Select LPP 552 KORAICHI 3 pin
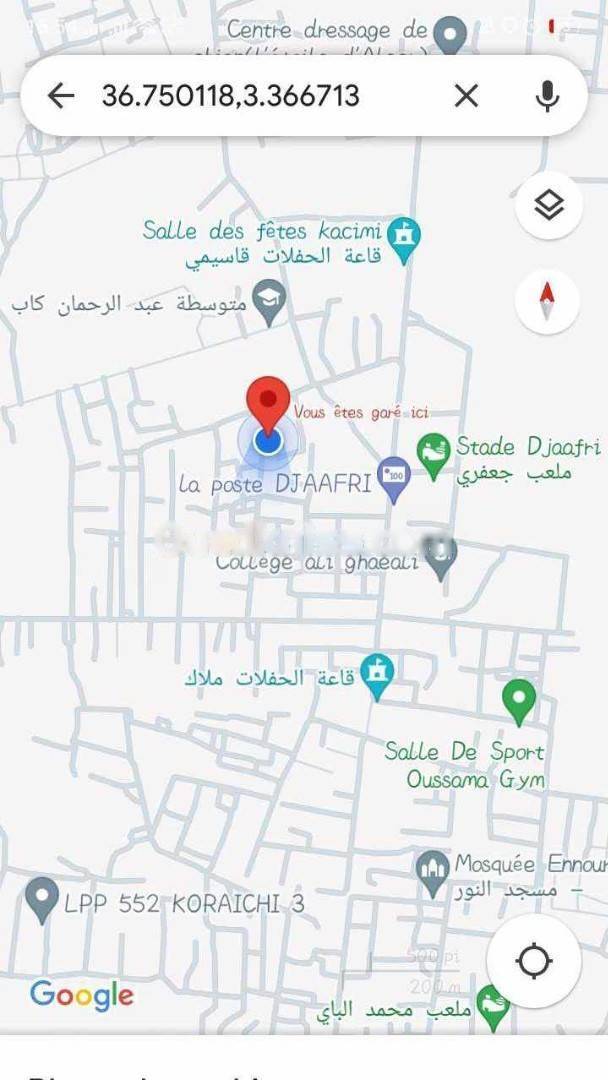The height and width of the screenshot is (1080, 608). pos(41,899)
